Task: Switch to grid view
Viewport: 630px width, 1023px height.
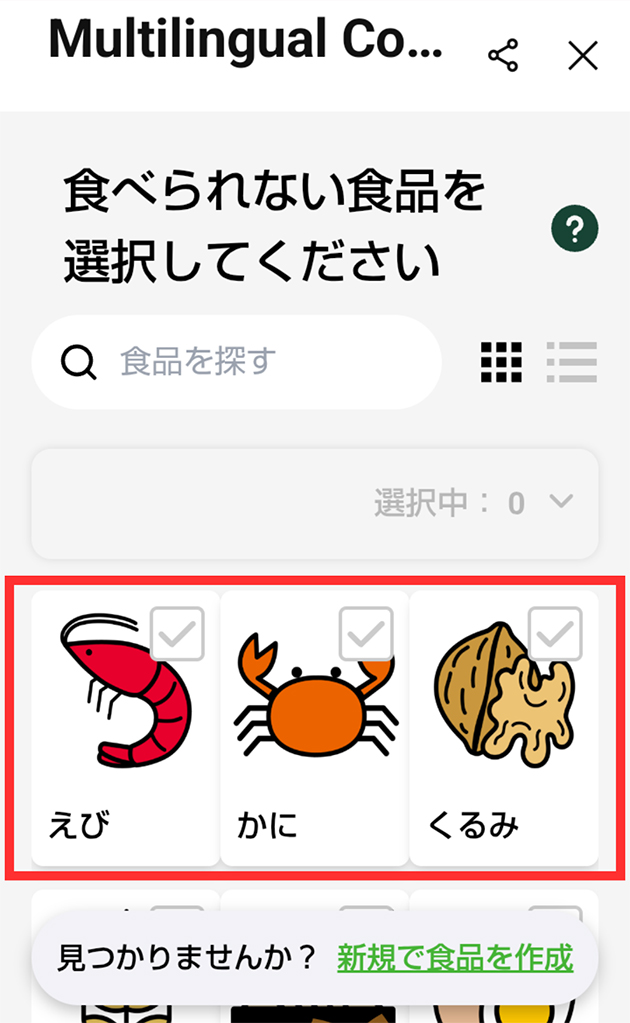Action: tap(501, 362)
